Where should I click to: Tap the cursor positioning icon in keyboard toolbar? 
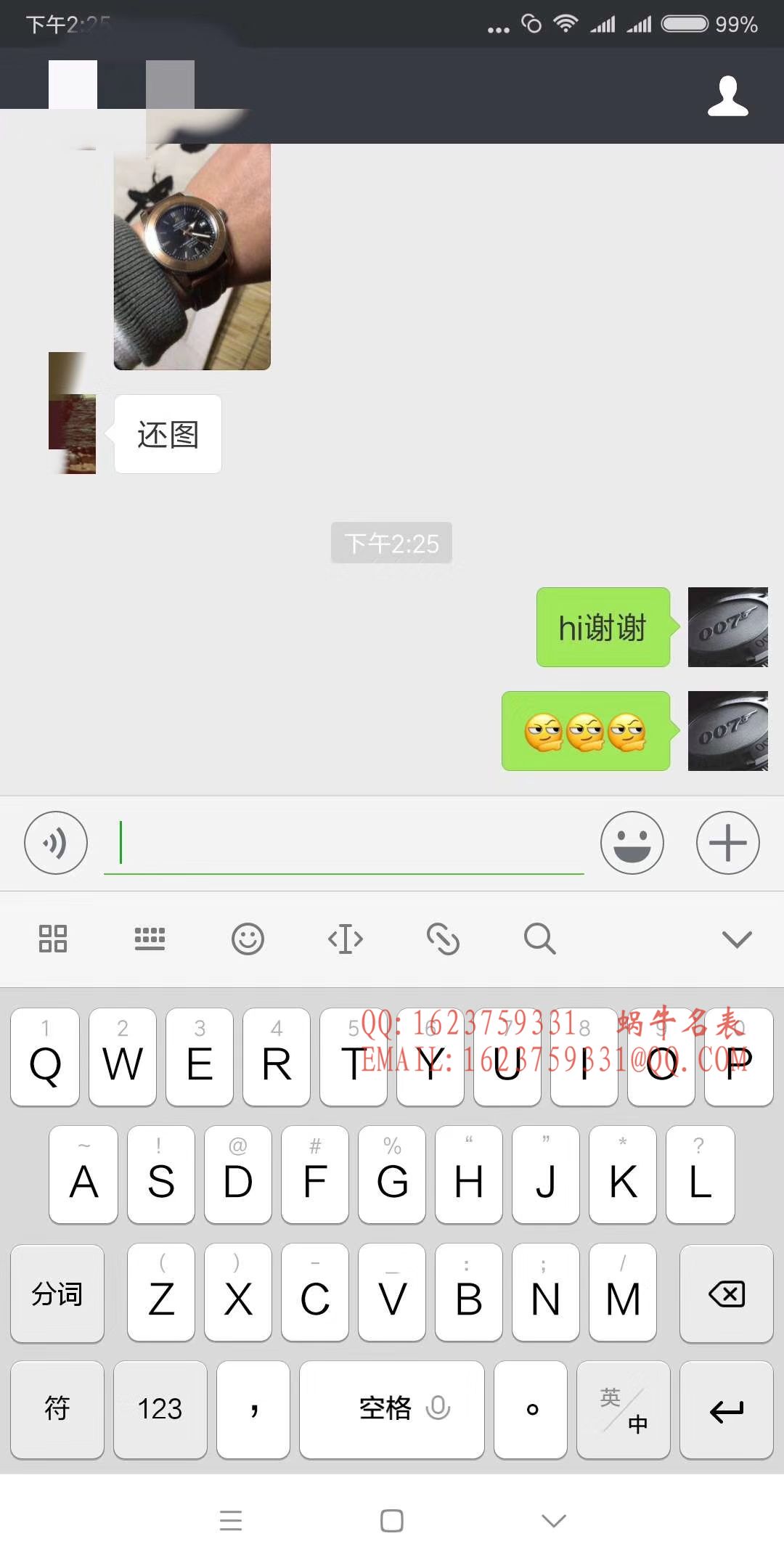pos(346,939)
